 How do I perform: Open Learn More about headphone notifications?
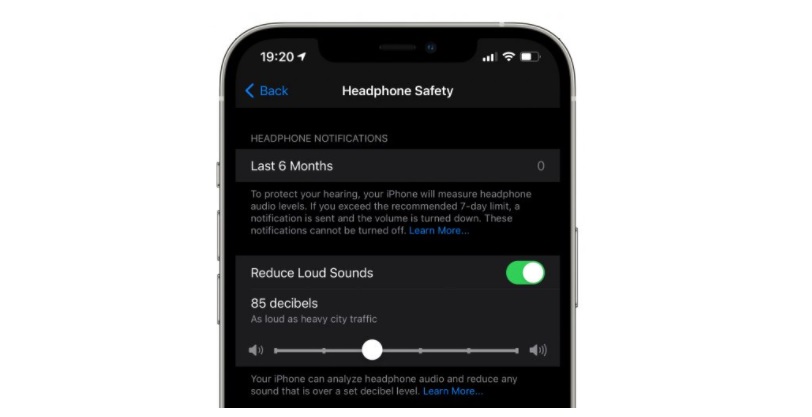click(x=439, y=231)
